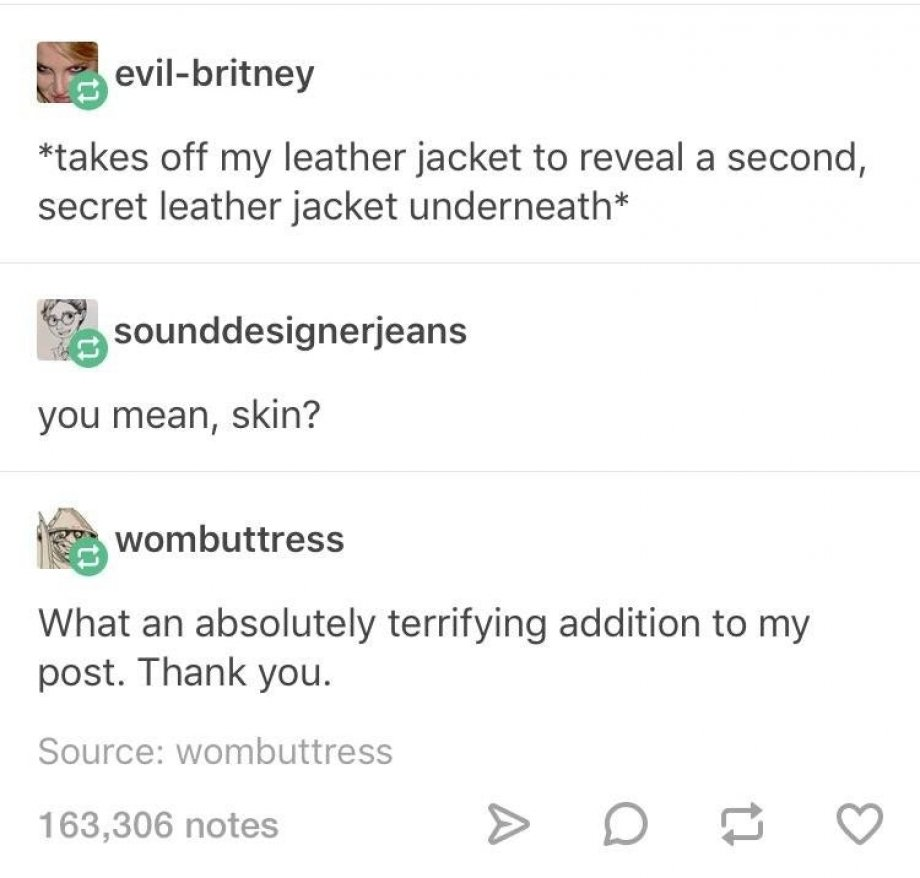View the 163,306 notes
Image resolution: width=920 pixels, height=878 pixels.
click(158, 825)
